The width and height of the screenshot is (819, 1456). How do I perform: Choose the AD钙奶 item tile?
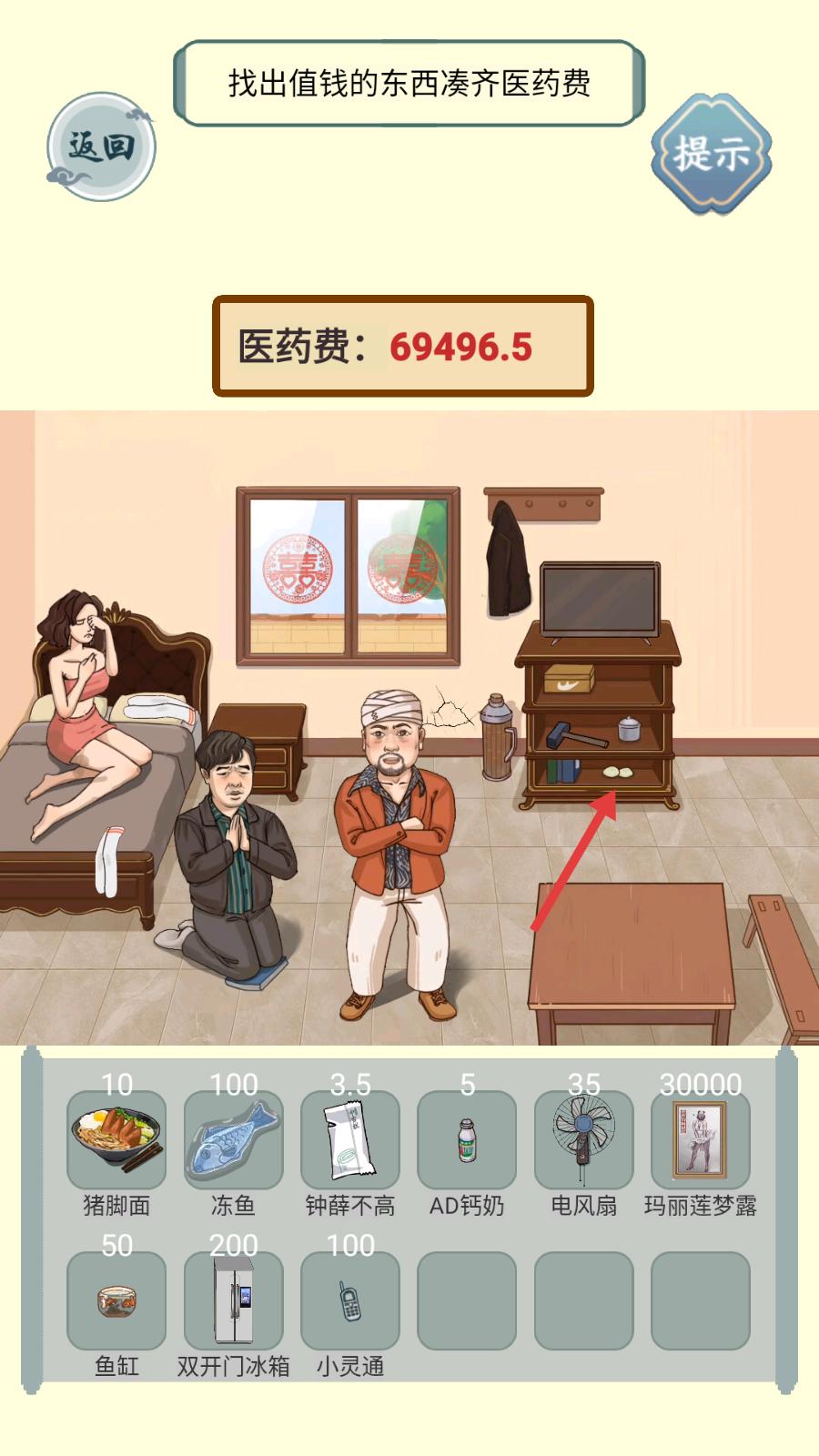coord(467,1139)
